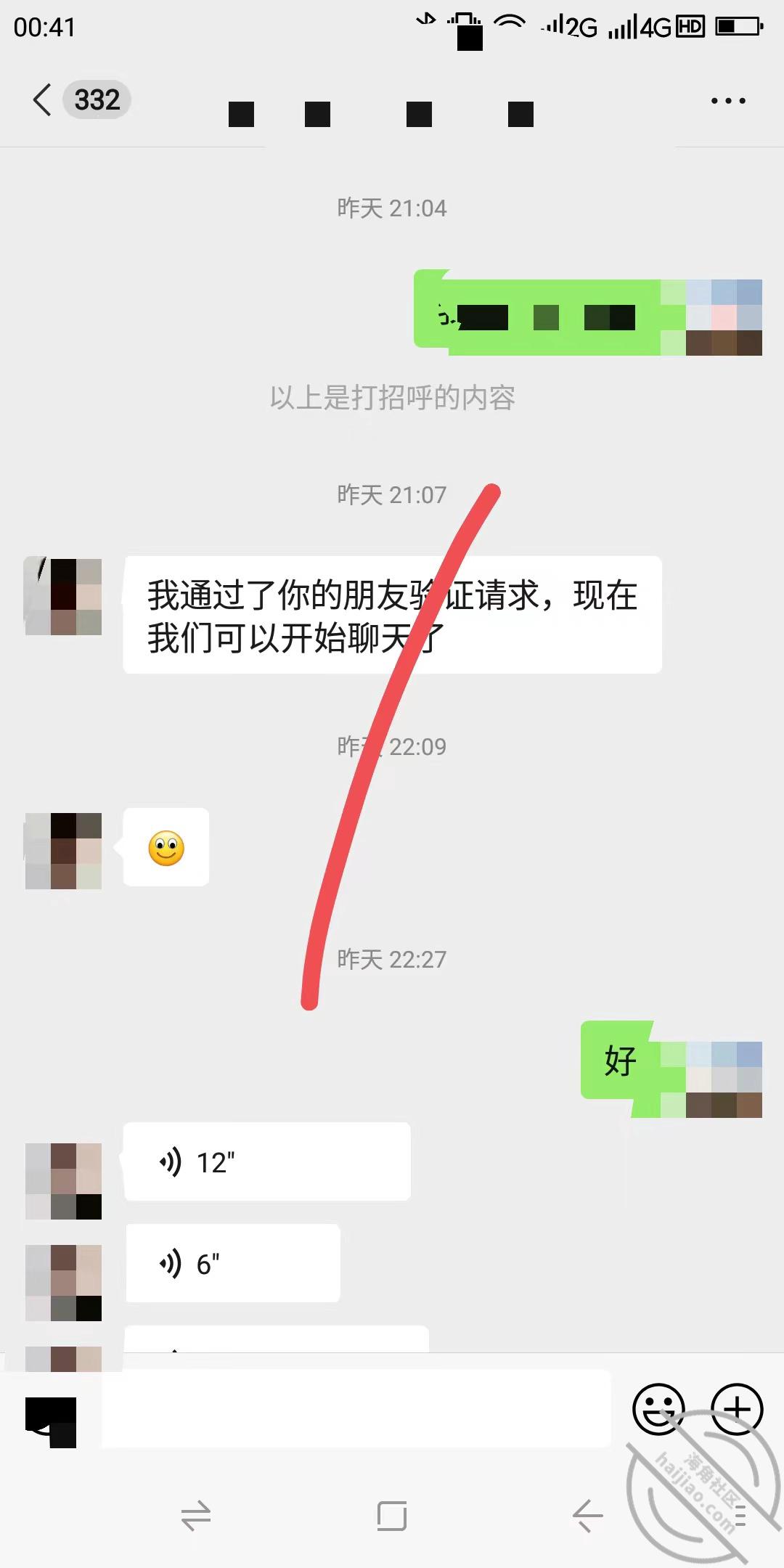
Task: Tap system home button
Action: tap(392, 1516)
